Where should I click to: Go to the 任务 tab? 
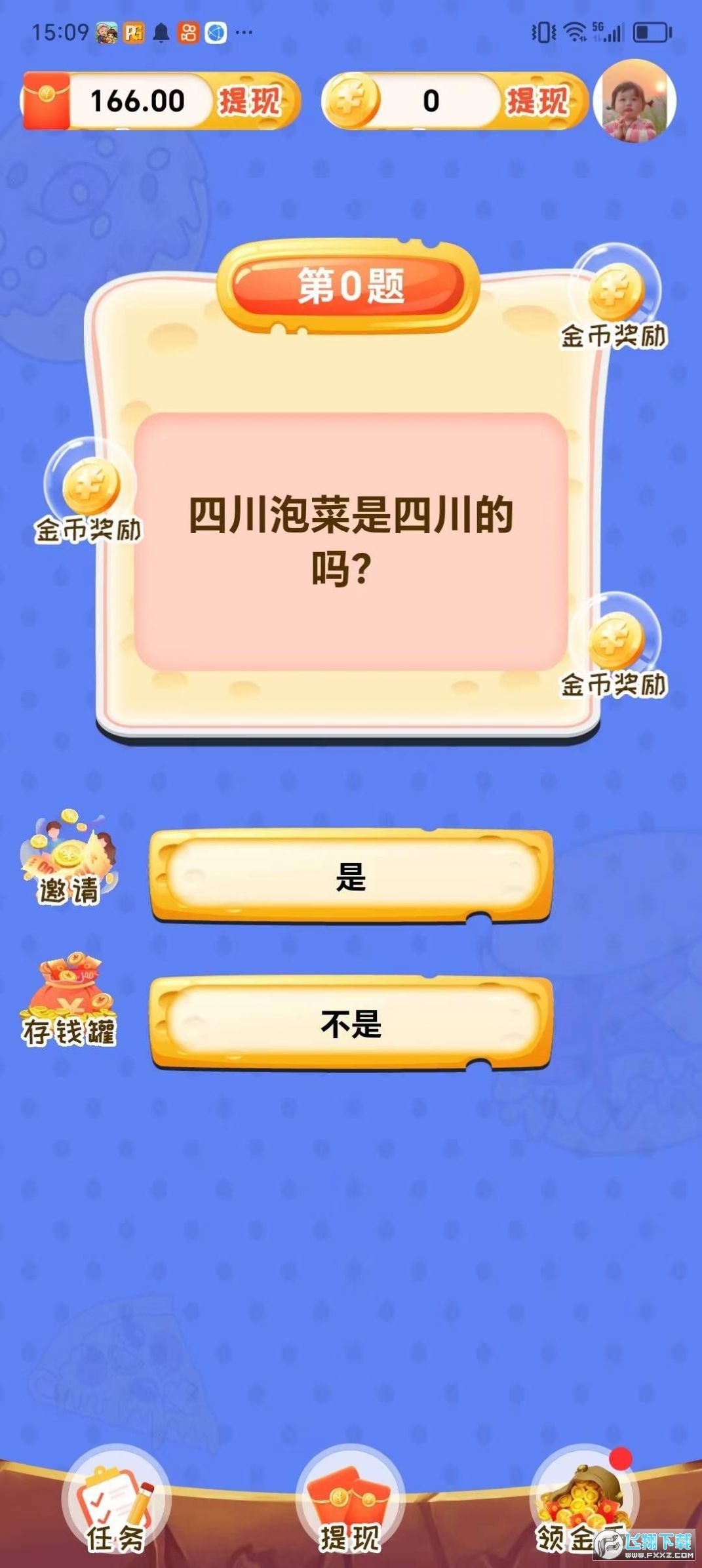116,1507
